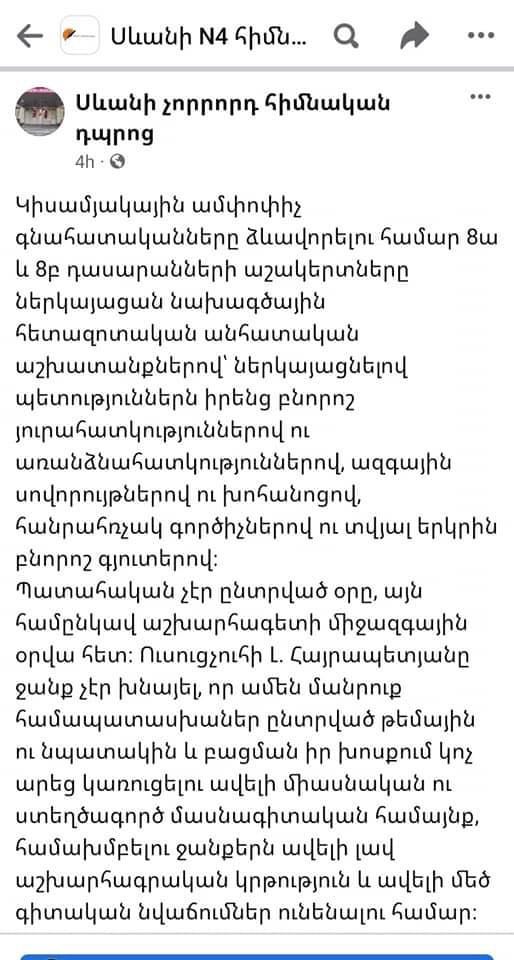This screenshot has height=960, width=514.
Task: Open Սևանի չորրորդ հիմնական դպրոց profile picture
Action: click(x=40, y=111)
